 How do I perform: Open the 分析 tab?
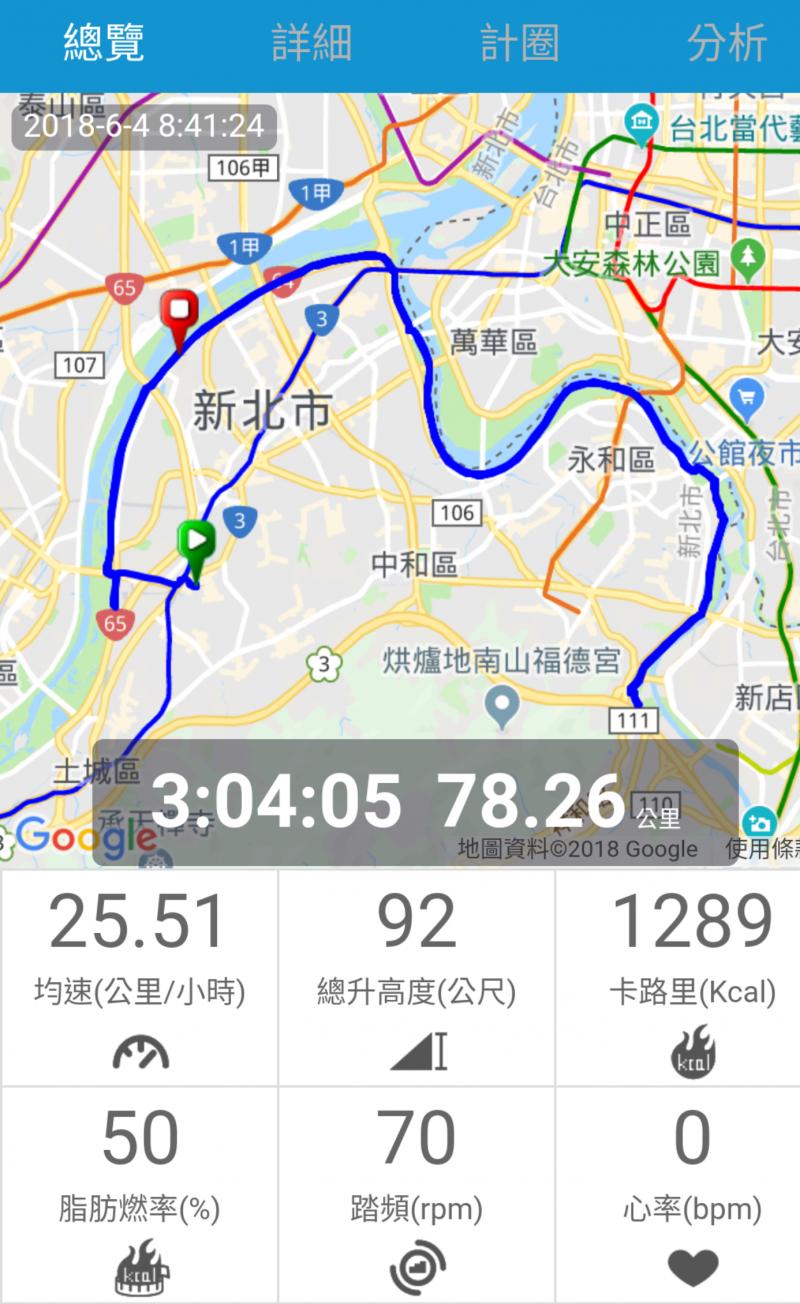[x=727, y=44]
